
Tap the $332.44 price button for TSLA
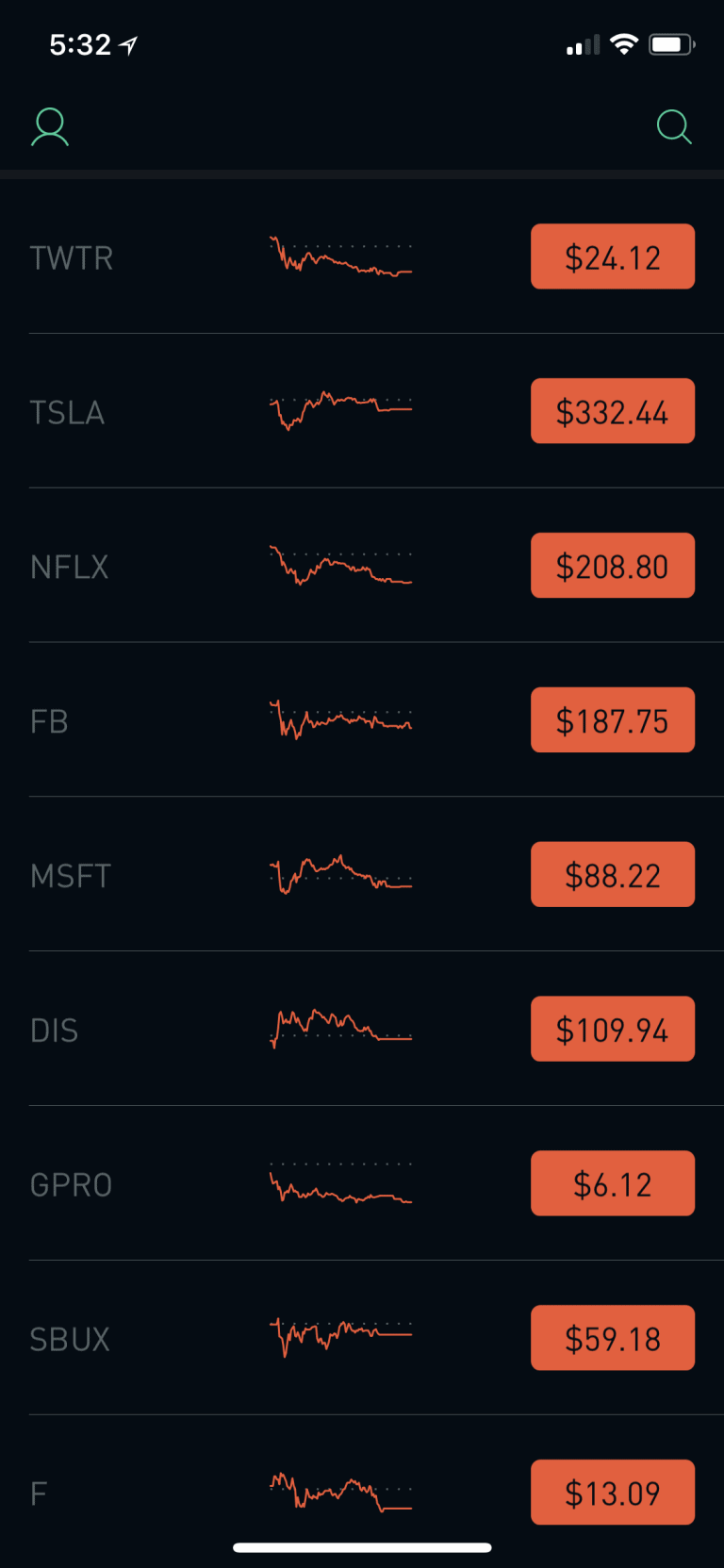pyautogui.click(x=612, y=411)
